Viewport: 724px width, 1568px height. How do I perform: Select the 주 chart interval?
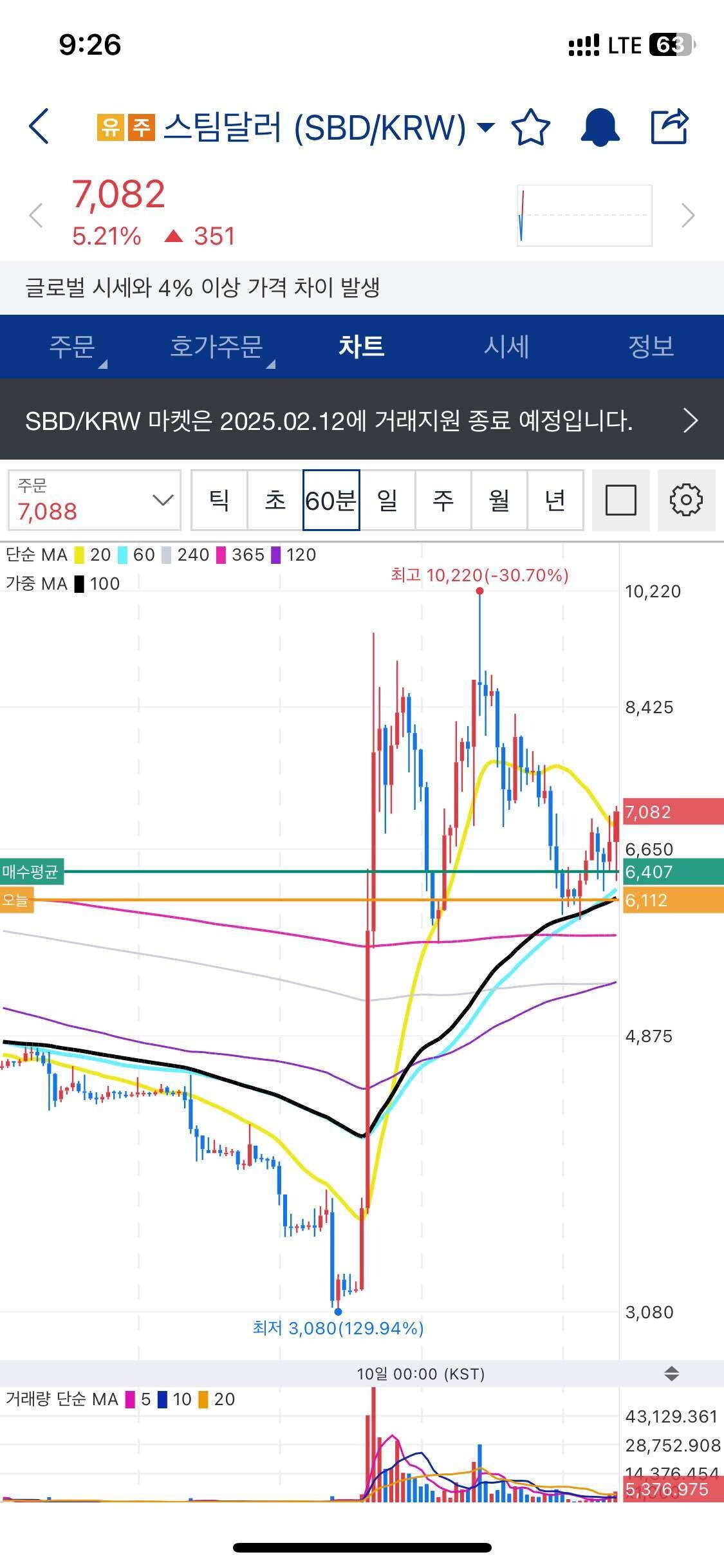pyautogui.click(x=443, y=500)
